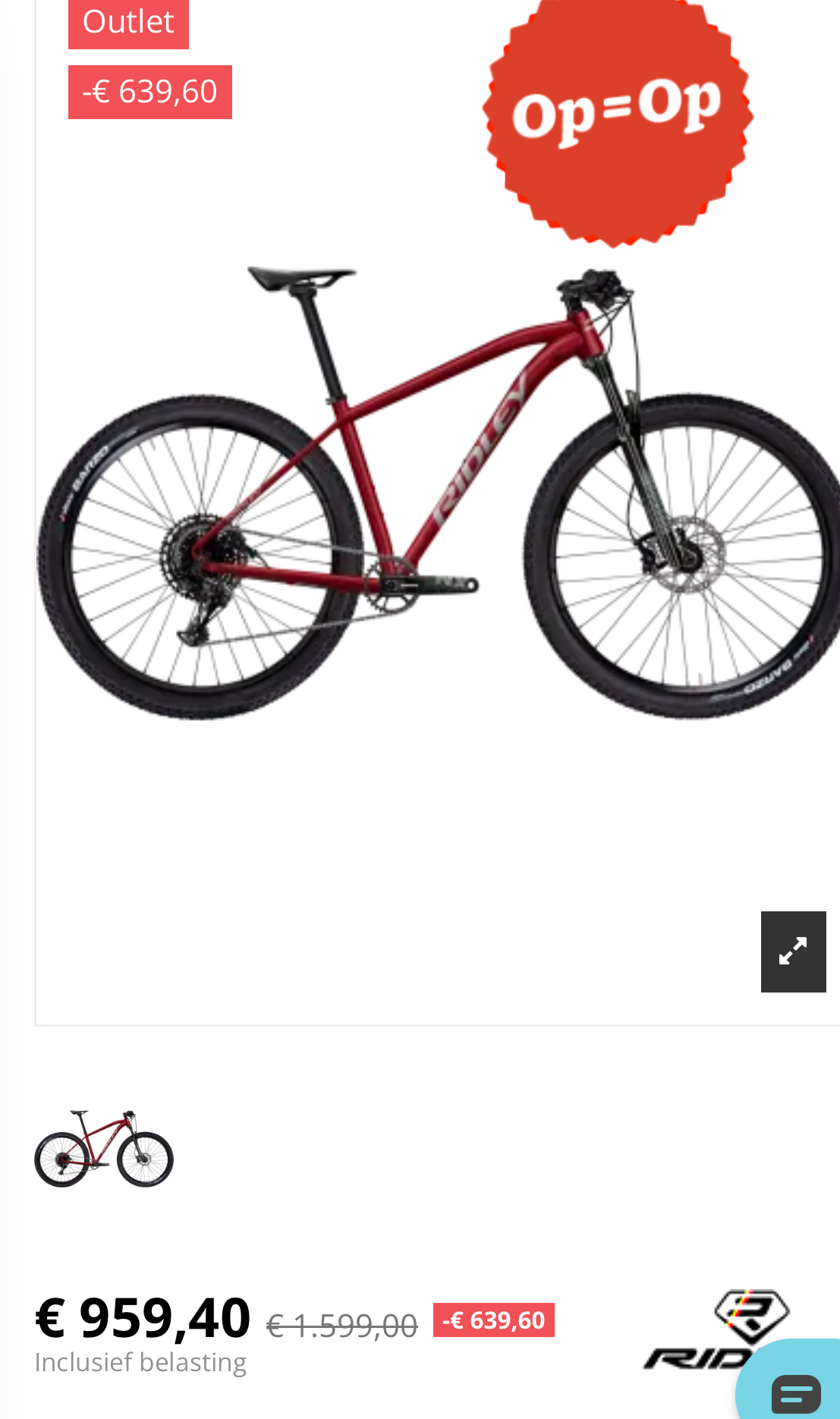The image size is (840, 1419).
Task: Click the arrows icon to enlarge photo
Action: pos(794,951)
